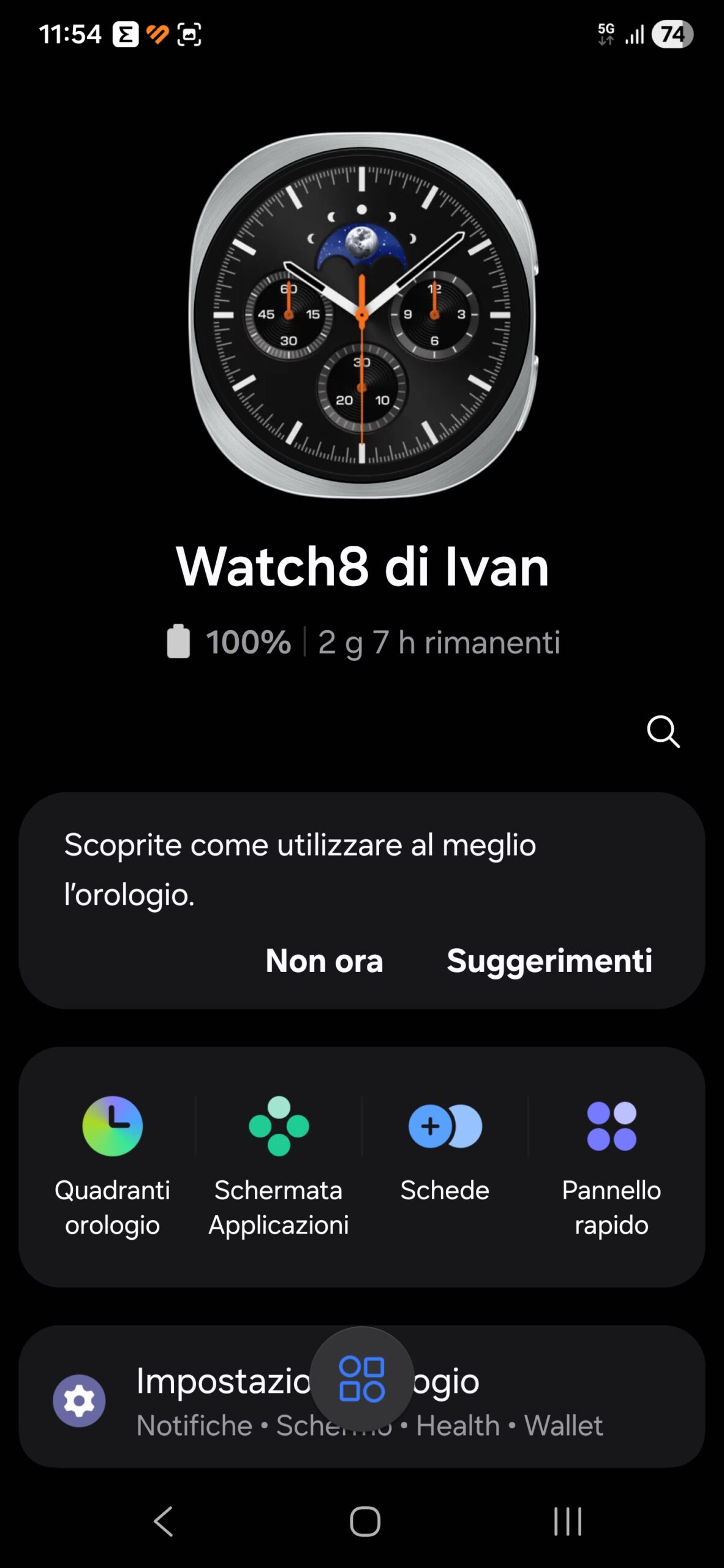Open the recent apps overview
This screenshot has height=1568, width=724.
567,1521
